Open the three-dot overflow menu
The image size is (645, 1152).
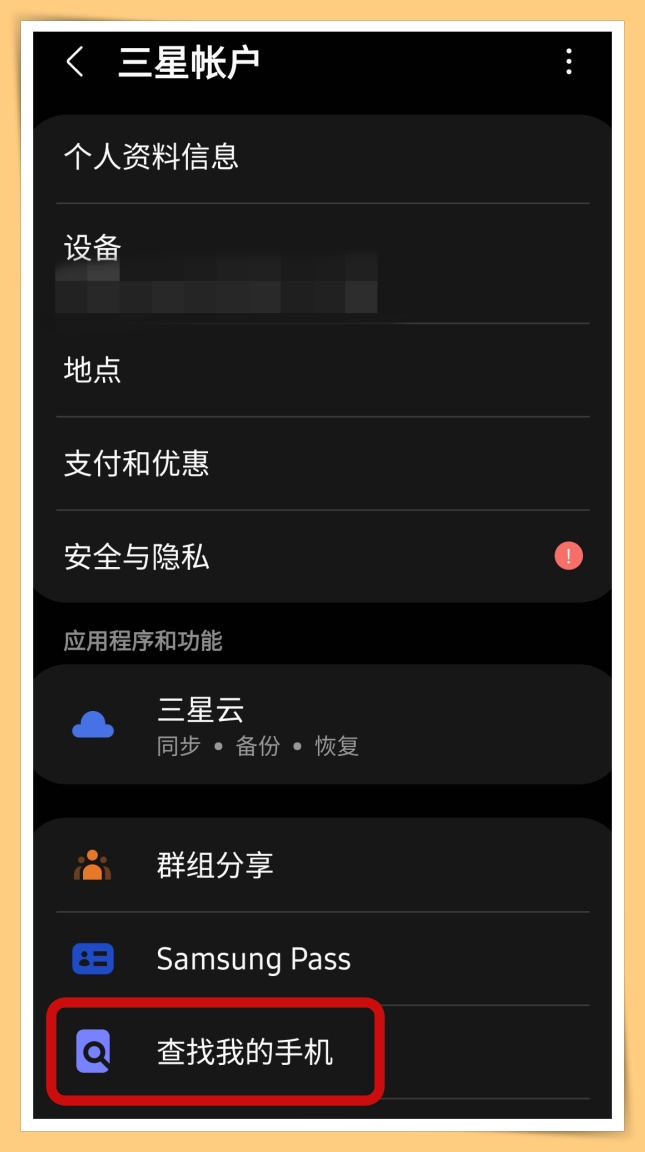569,62
